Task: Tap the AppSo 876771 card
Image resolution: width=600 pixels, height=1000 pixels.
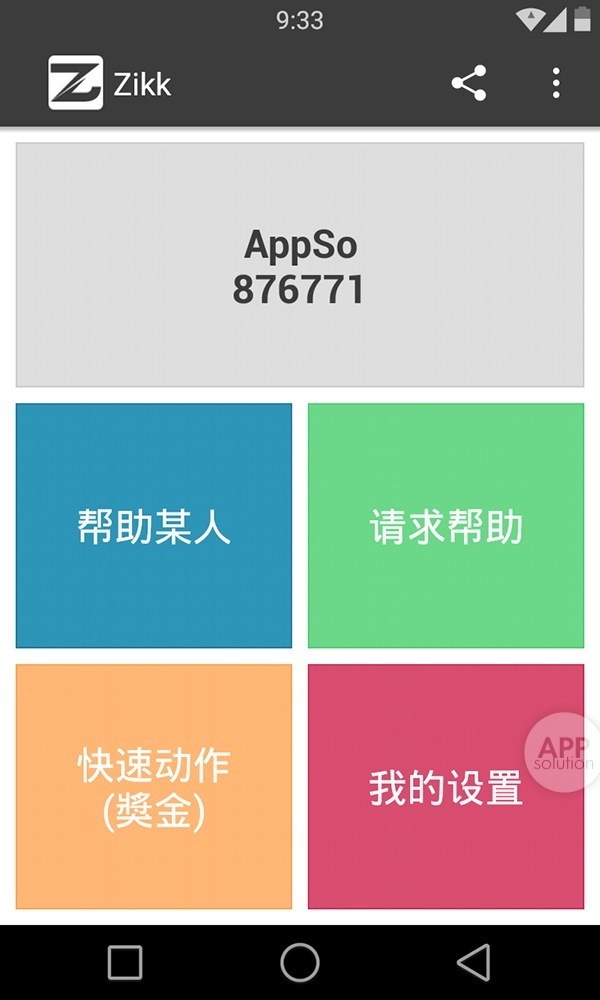Action: (x=300, y=265)
